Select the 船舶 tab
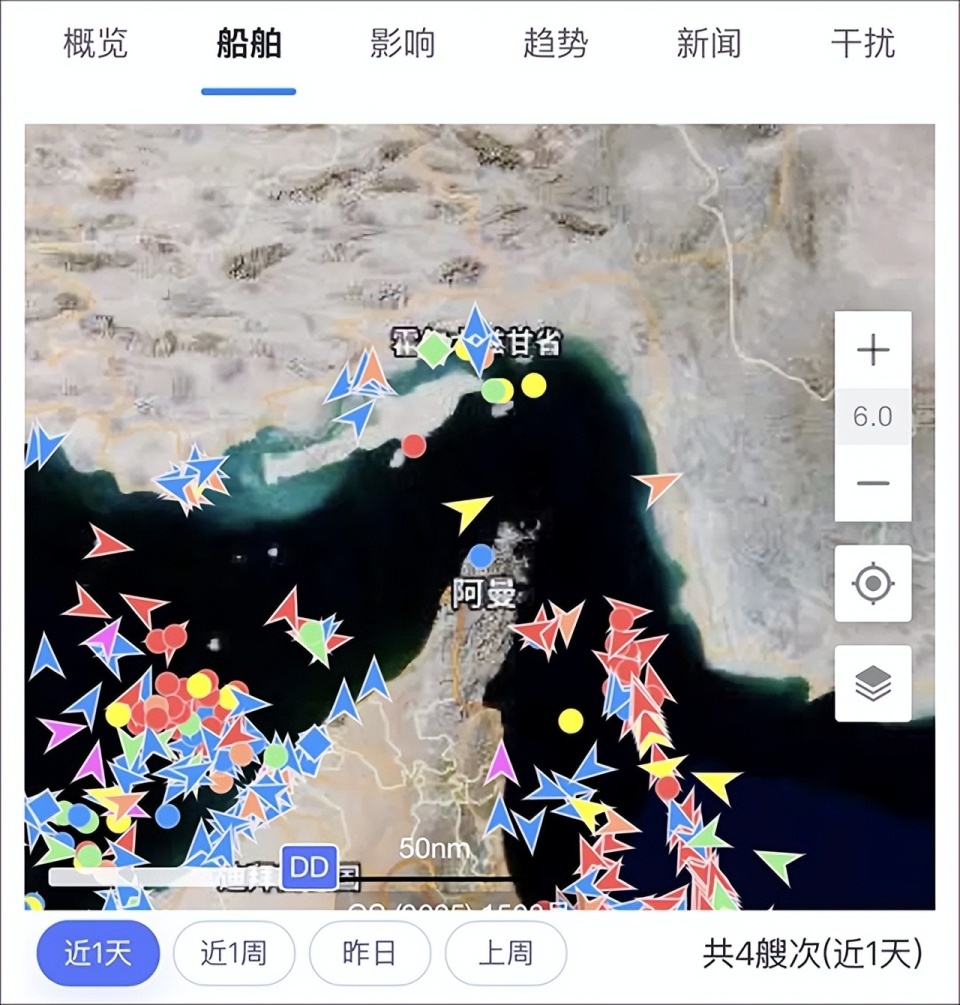This screenshot has width=960, height=1005. tap(249, 44)
